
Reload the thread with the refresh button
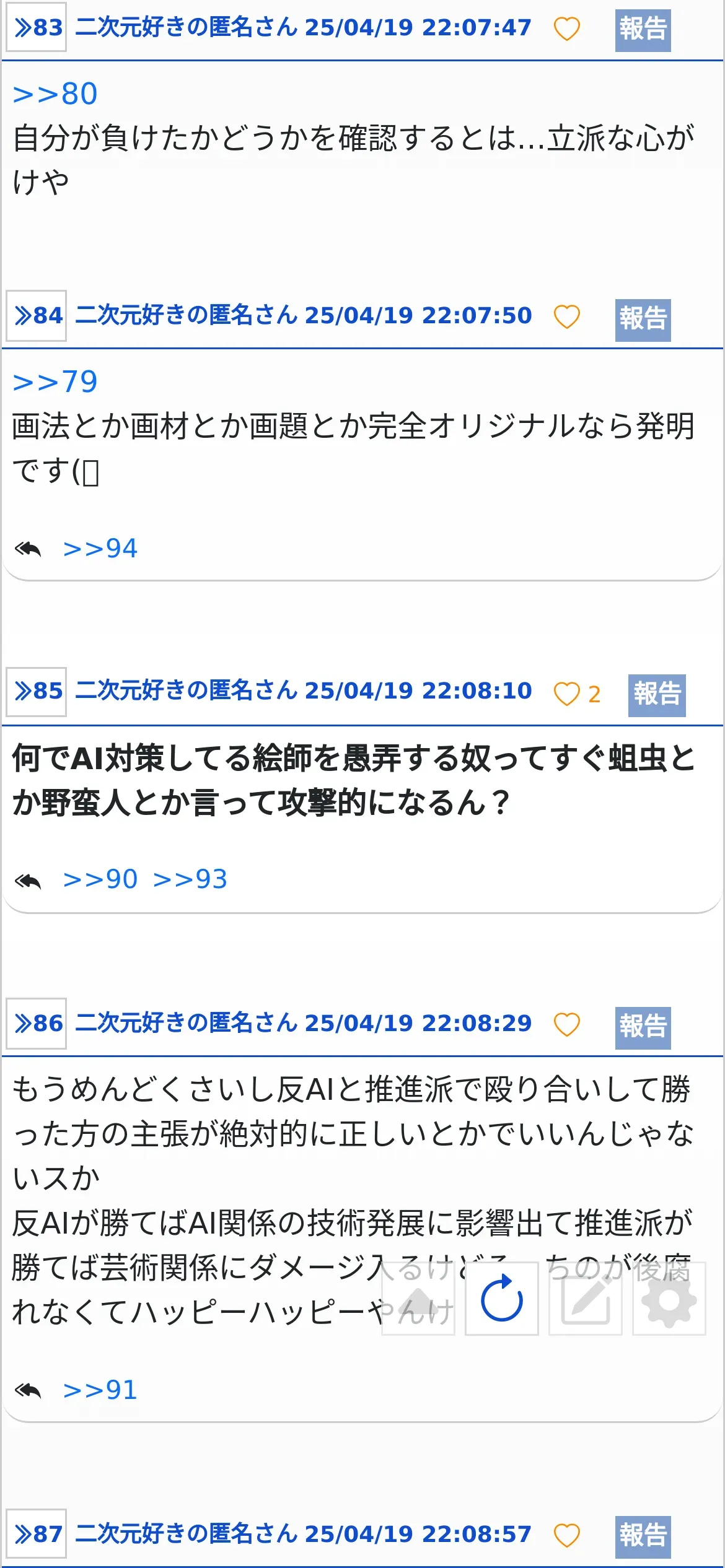pyautogui.click(x=501, y=1298)
